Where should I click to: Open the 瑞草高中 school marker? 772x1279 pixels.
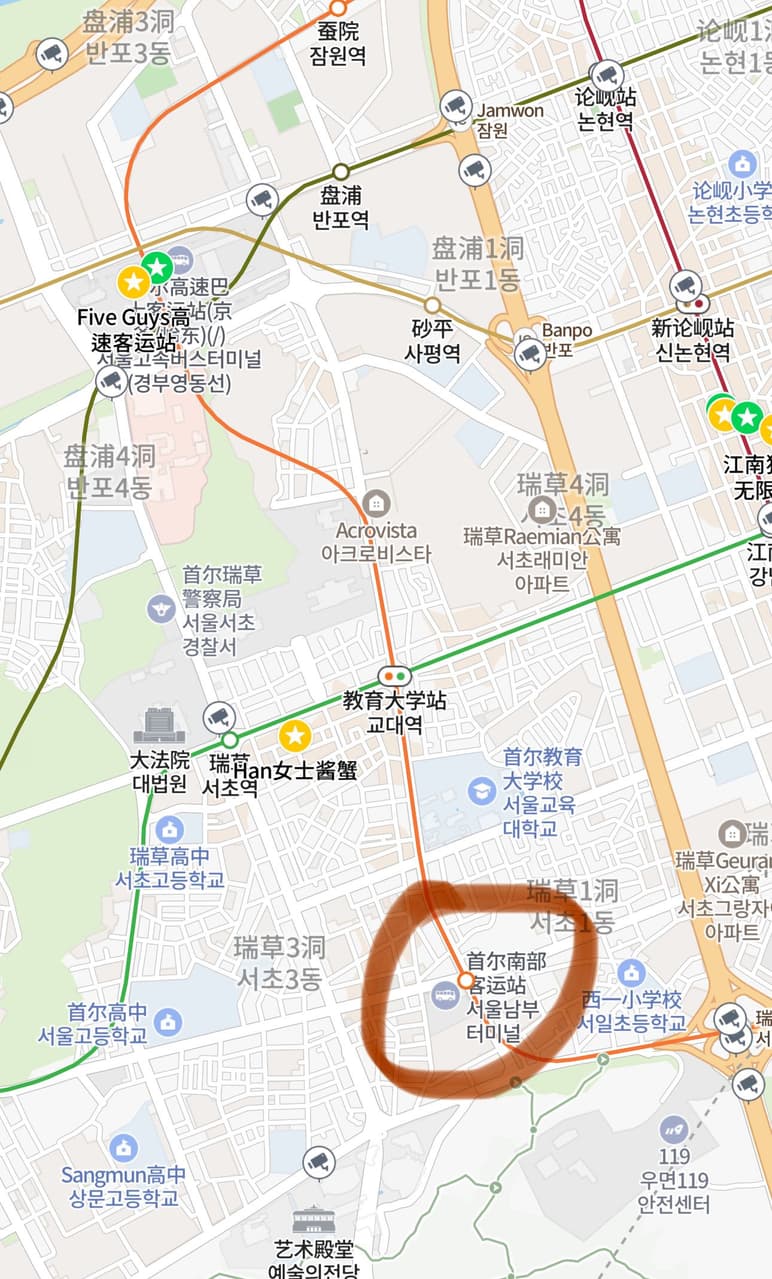[x=169, y=829]
